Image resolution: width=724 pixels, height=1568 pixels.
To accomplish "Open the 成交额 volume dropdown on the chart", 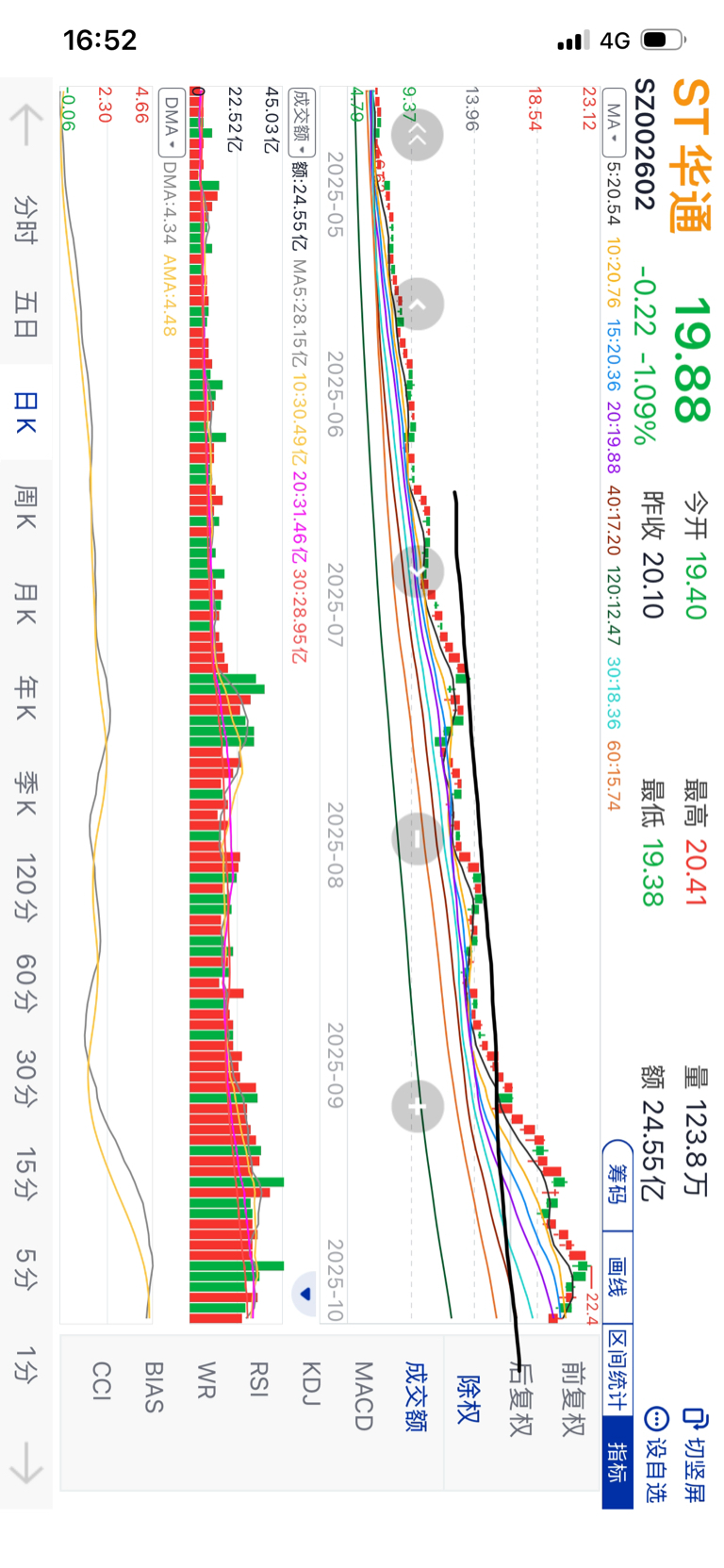I will click(302, 123).
